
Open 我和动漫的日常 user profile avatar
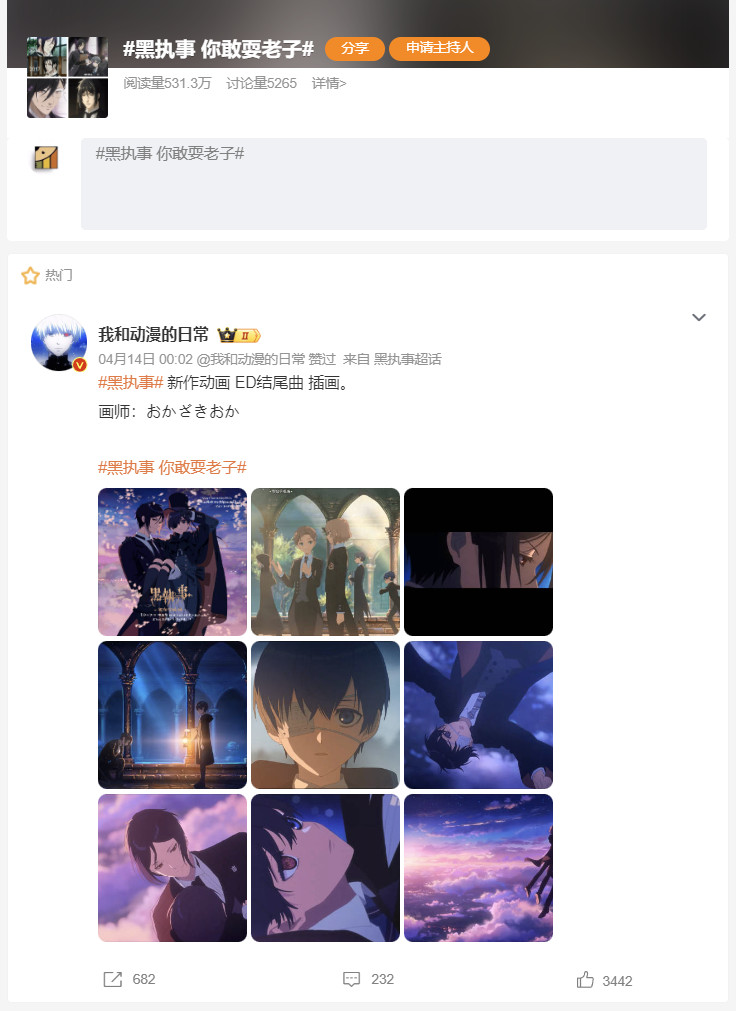tap(59, 343)
